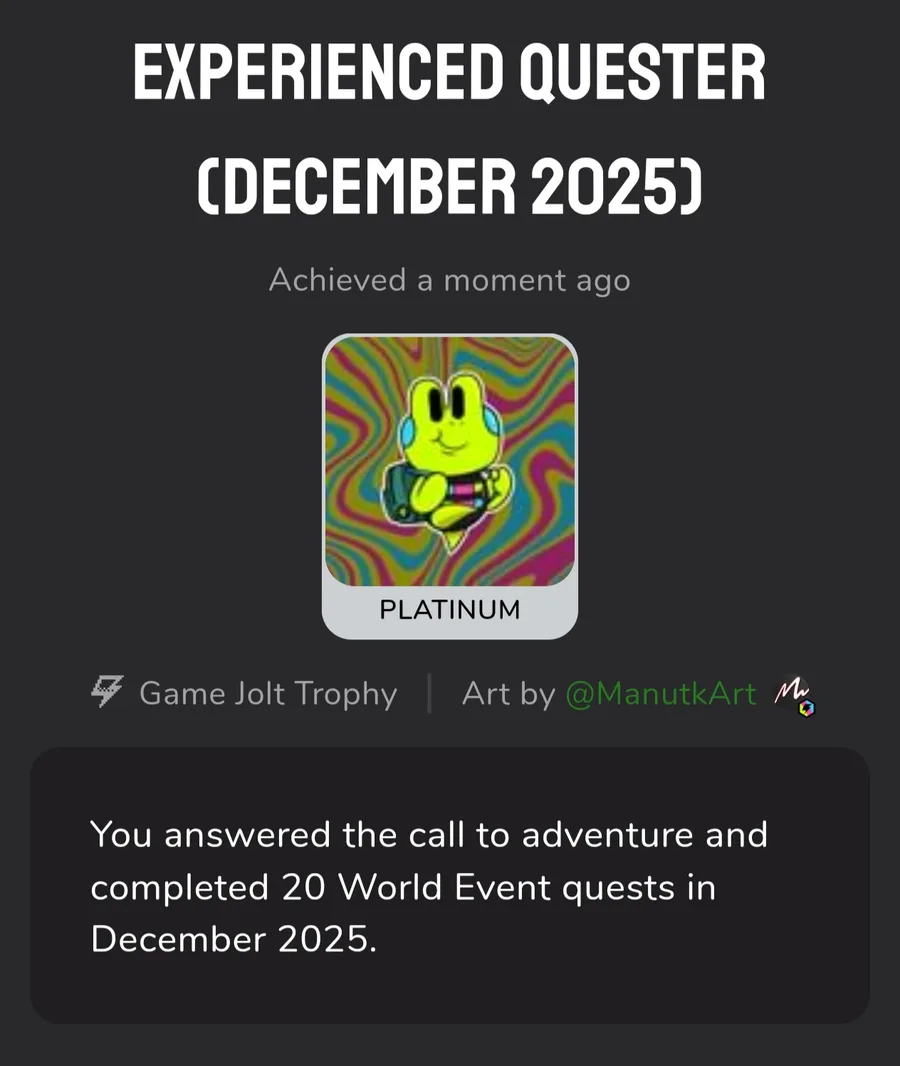Open the @ManutkArt artist profile link
Viewport: 900px width, 1066px height.
point(660,694)
